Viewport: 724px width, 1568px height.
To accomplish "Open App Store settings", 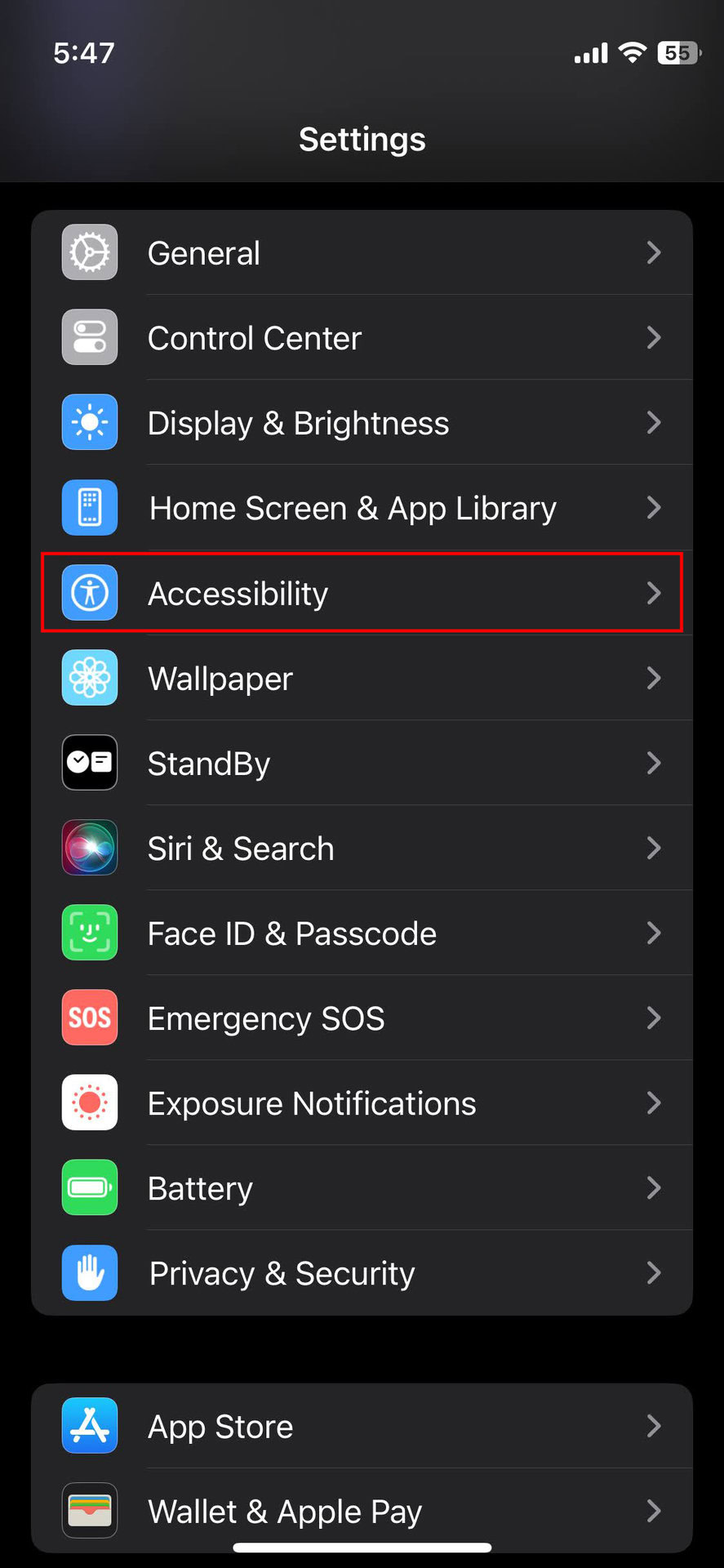I will point(362,1427).
